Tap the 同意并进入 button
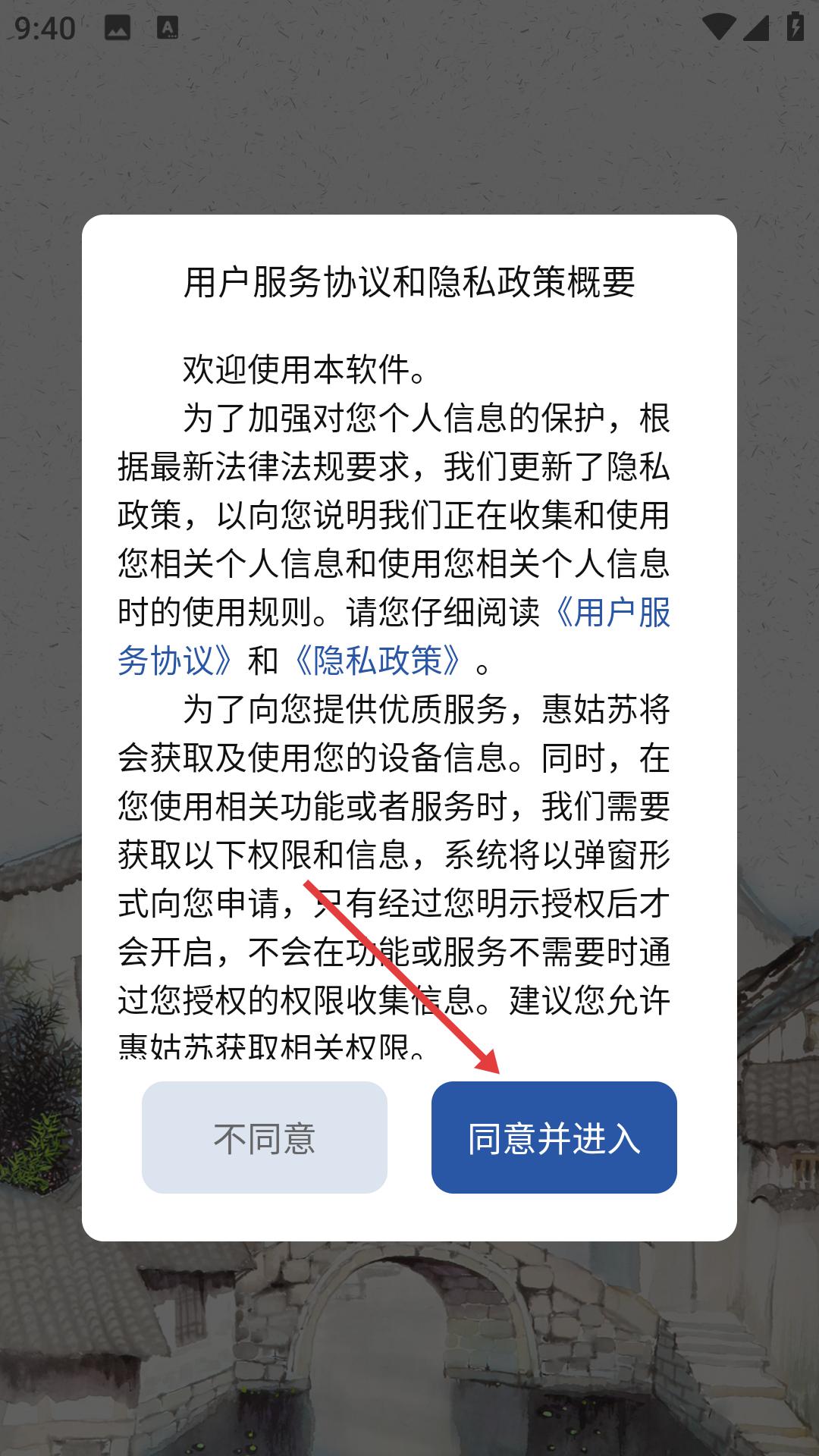The width and height of the screenshot is (819, 1456). [x=554, y=1137]
